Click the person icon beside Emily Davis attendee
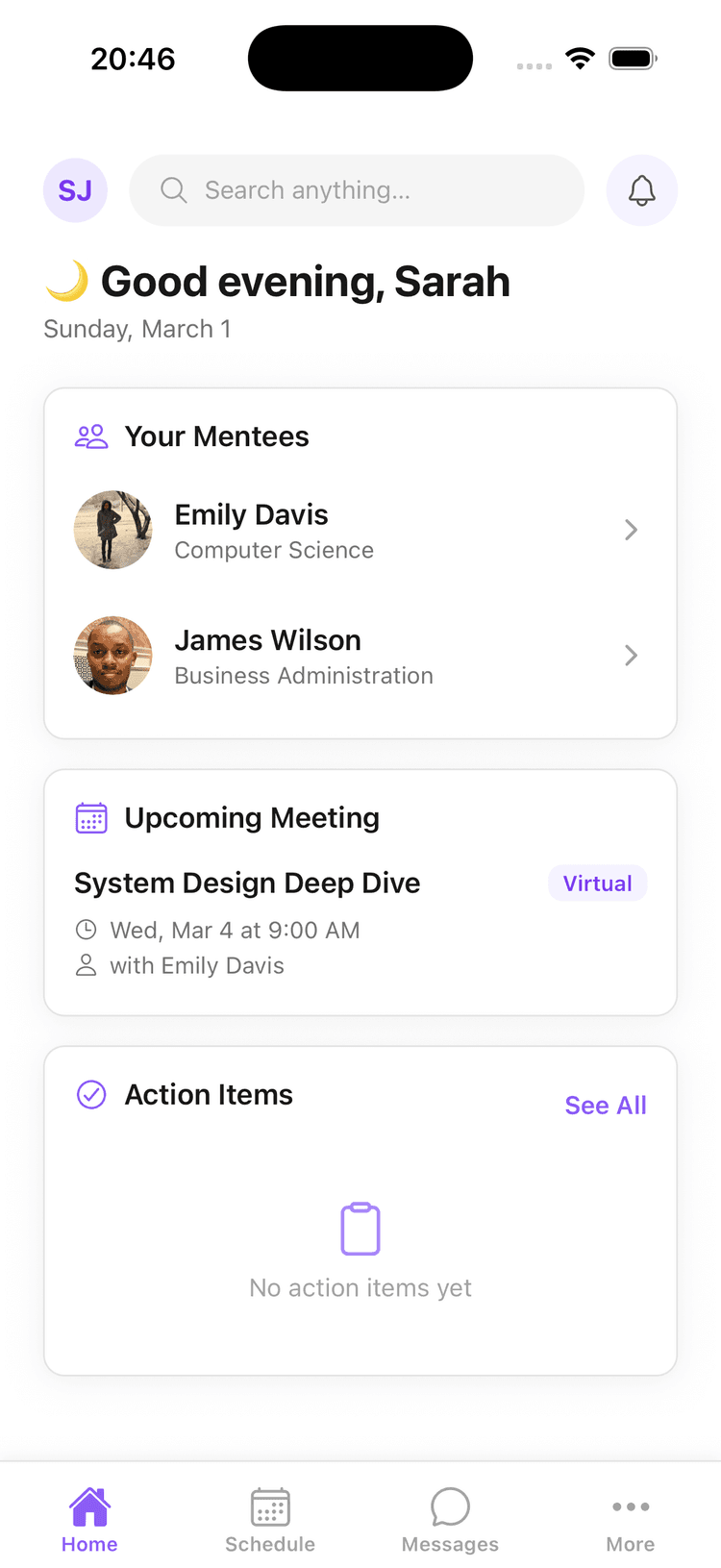Image resolution: width=721 pixels, height=1568 pixels. coord(87,965)
